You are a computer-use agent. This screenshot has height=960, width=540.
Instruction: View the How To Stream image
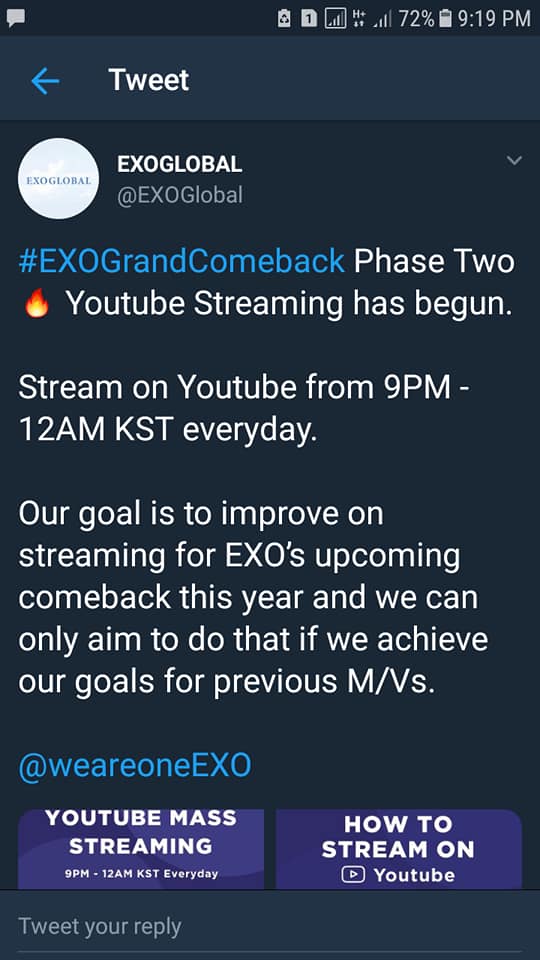point(399,849)
